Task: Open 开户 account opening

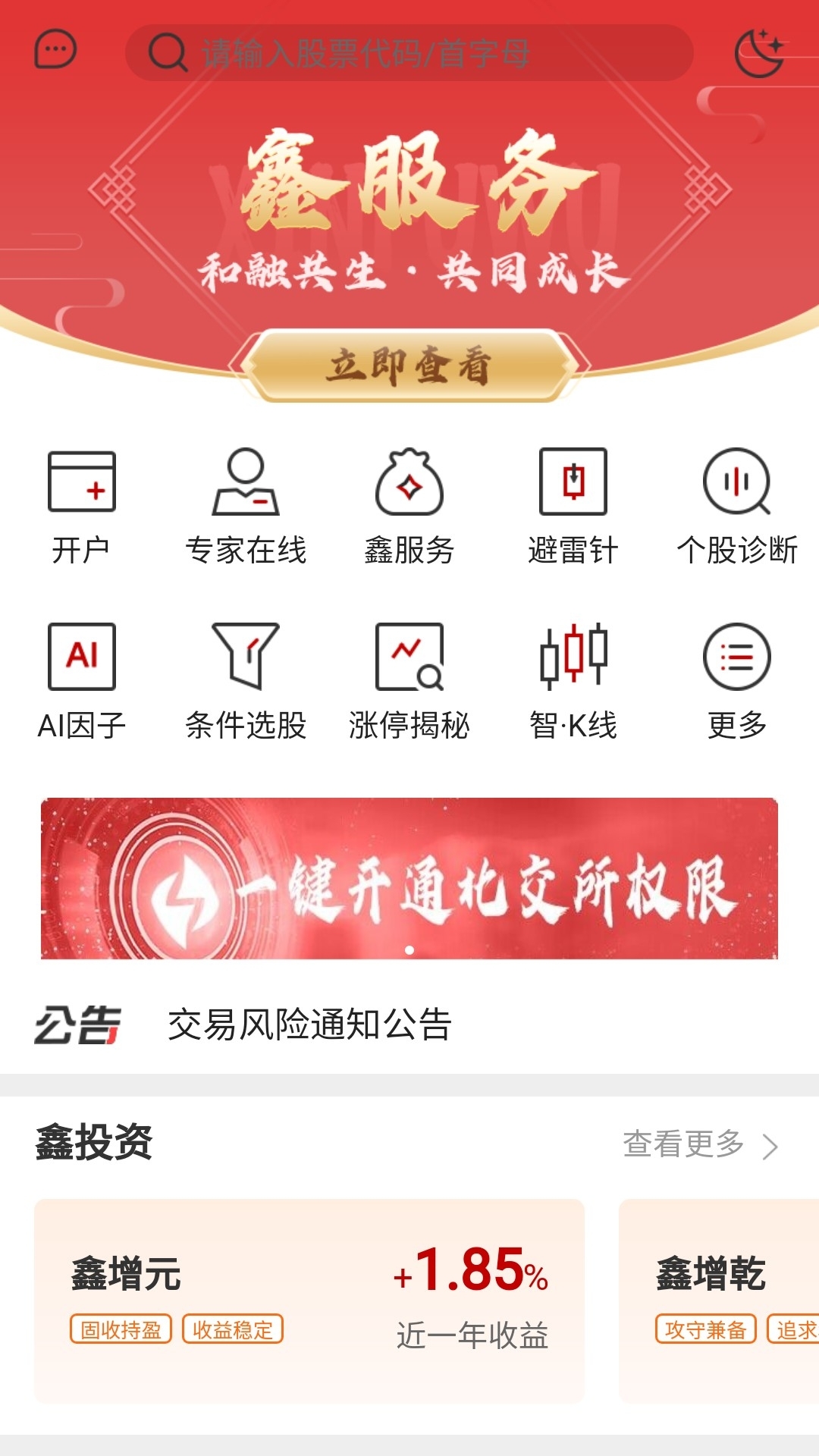Action: pyautogui.click(x=81, y=506)
